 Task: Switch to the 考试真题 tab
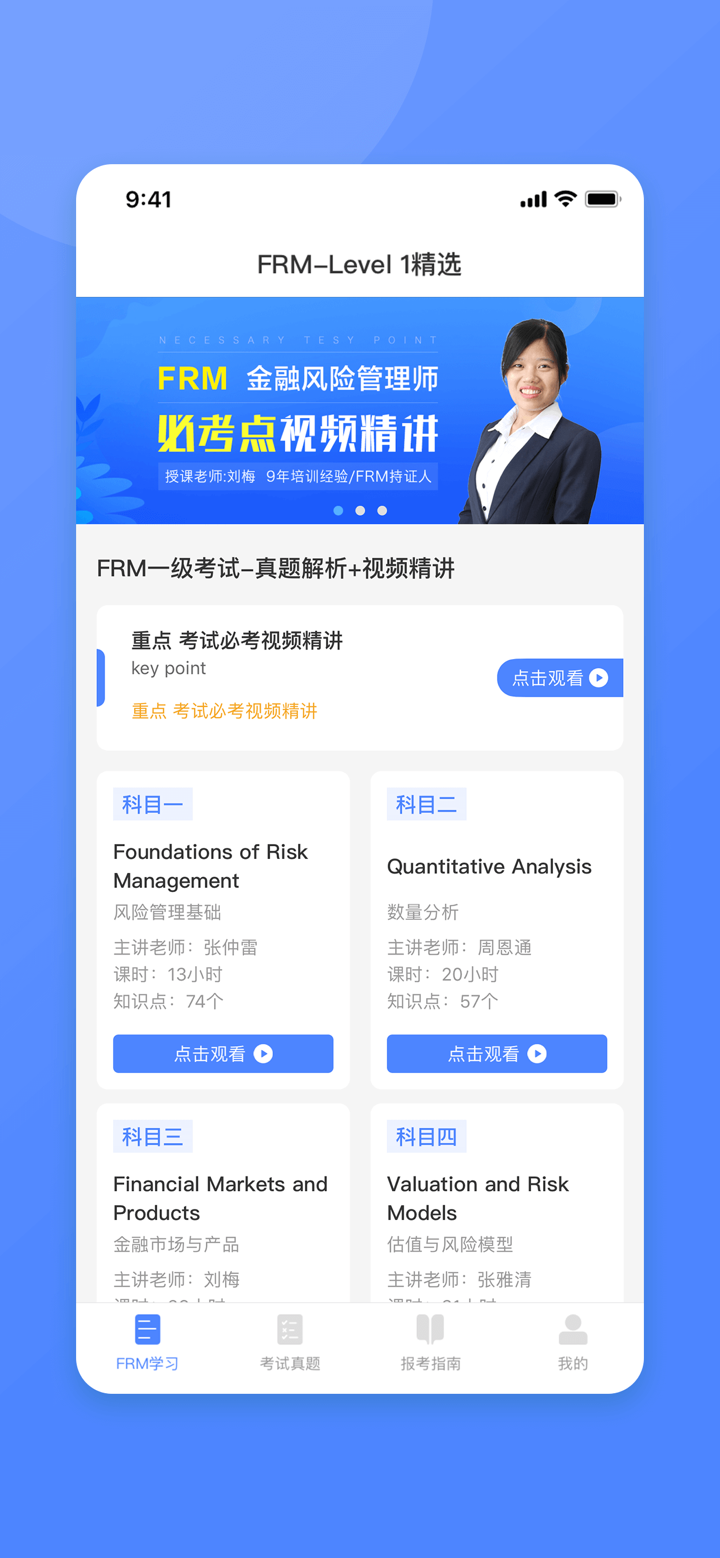tap(289, 1345)
